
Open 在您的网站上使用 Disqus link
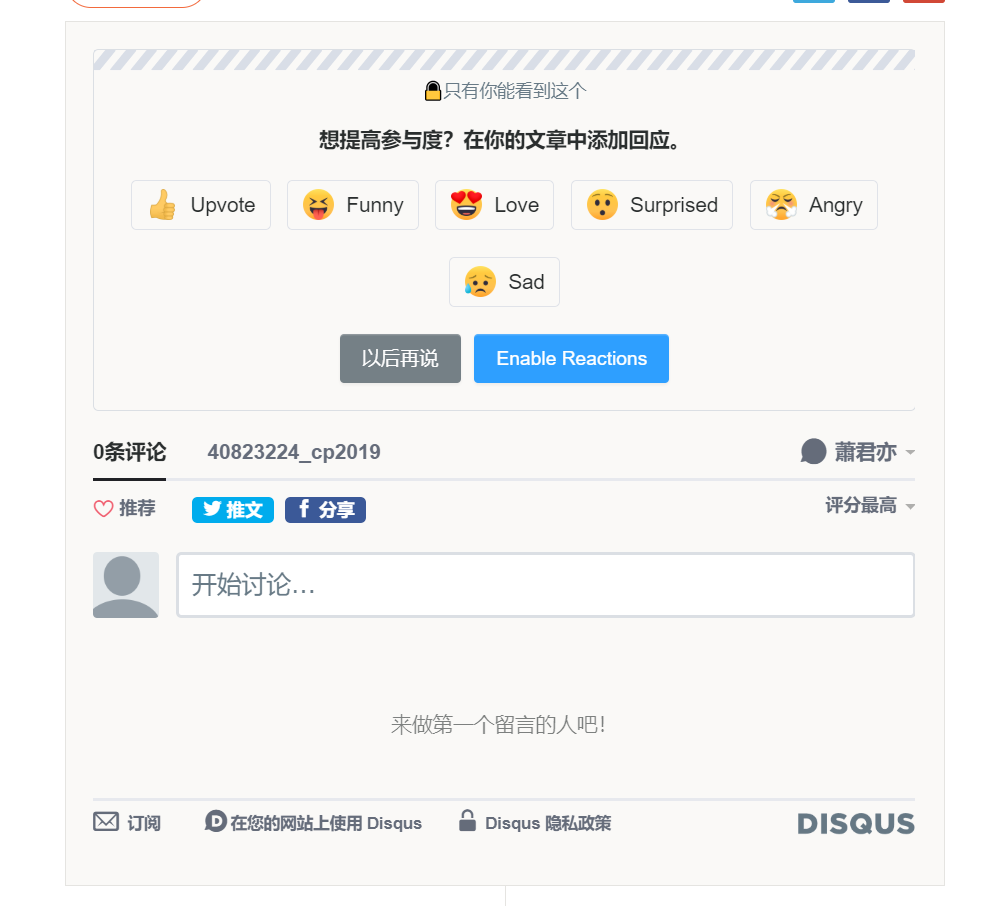[x=314, y=823]
